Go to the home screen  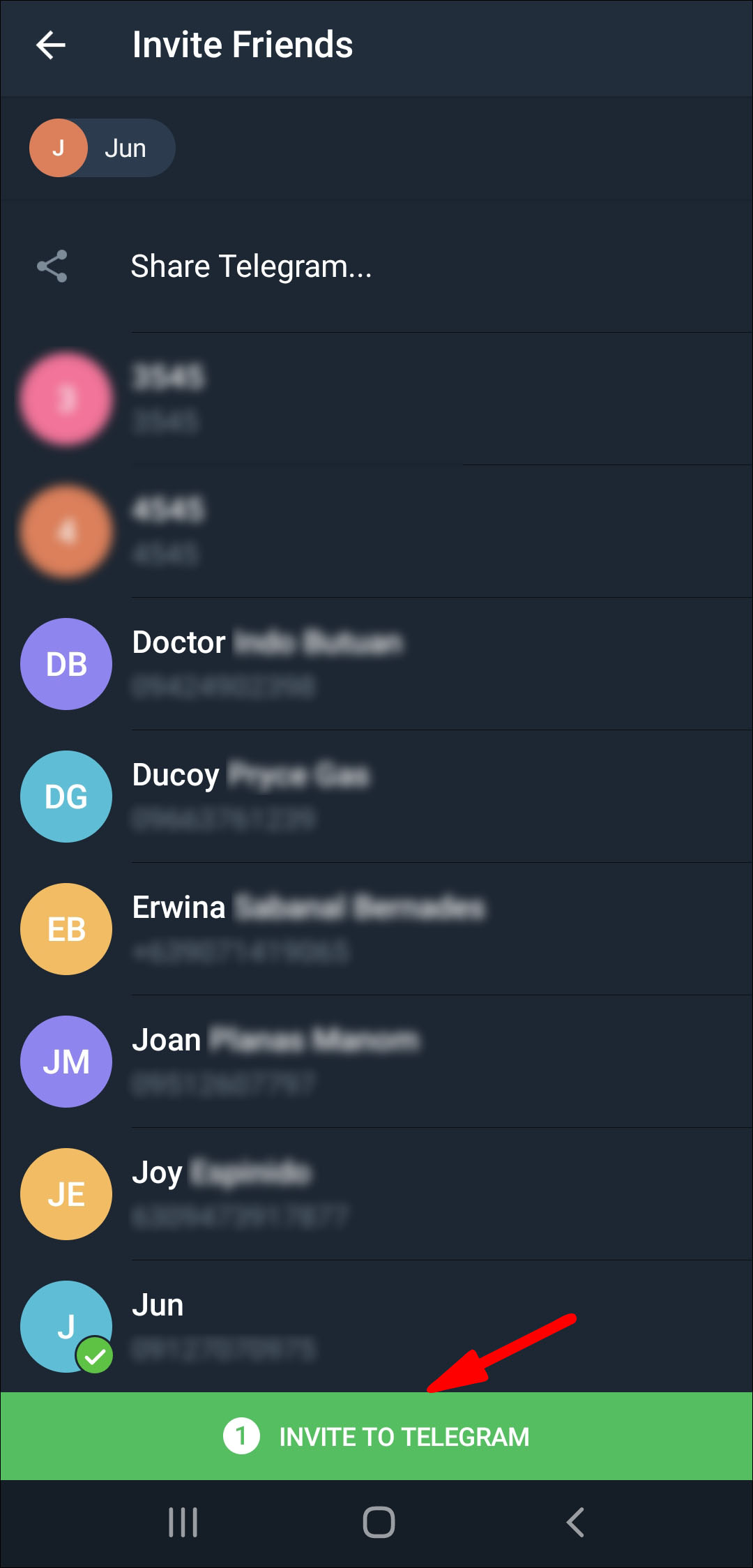tap(379, 1522)
